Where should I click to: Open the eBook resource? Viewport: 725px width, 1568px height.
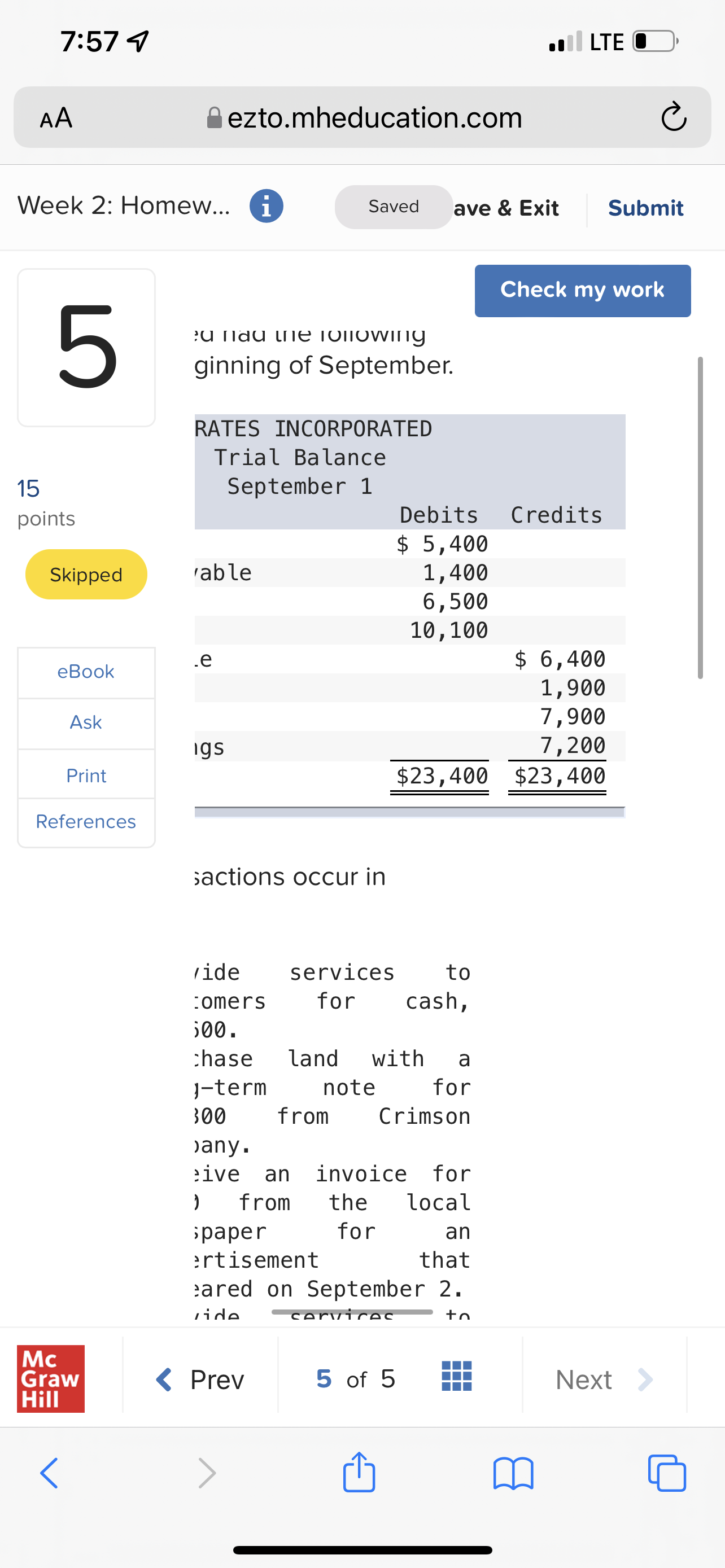(86, 671)
